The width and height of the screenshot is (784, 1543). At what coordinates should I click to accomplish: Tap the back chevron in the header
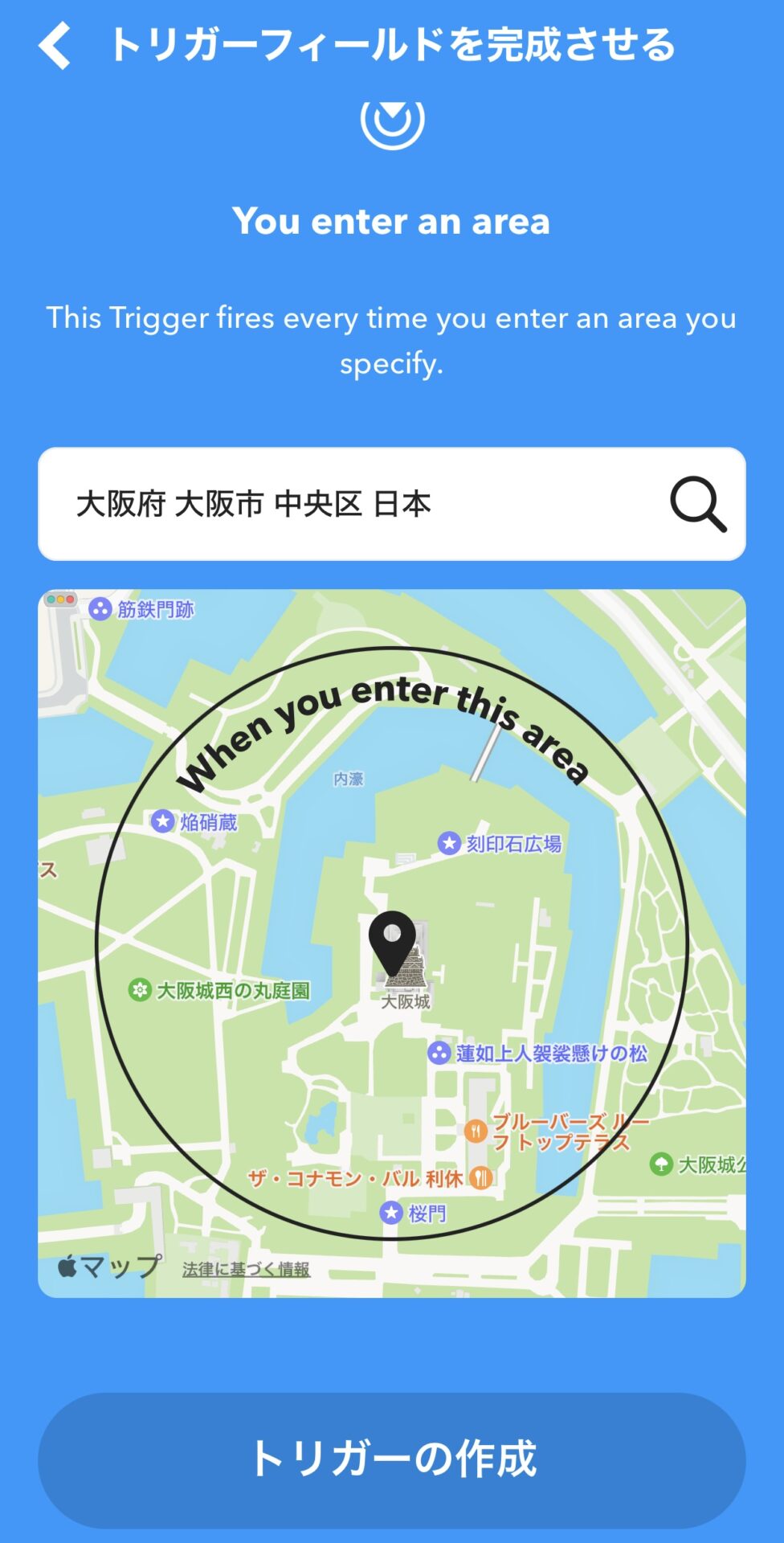pos(53,46)
